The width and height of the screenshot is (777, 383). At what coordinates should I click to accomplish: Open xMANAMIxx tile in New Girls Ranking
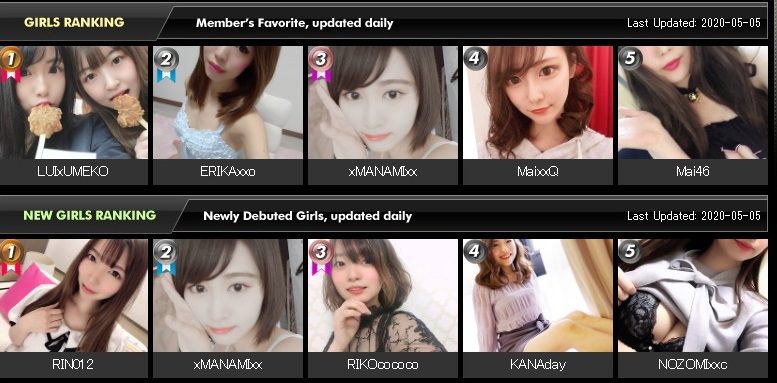pos(227,309)
